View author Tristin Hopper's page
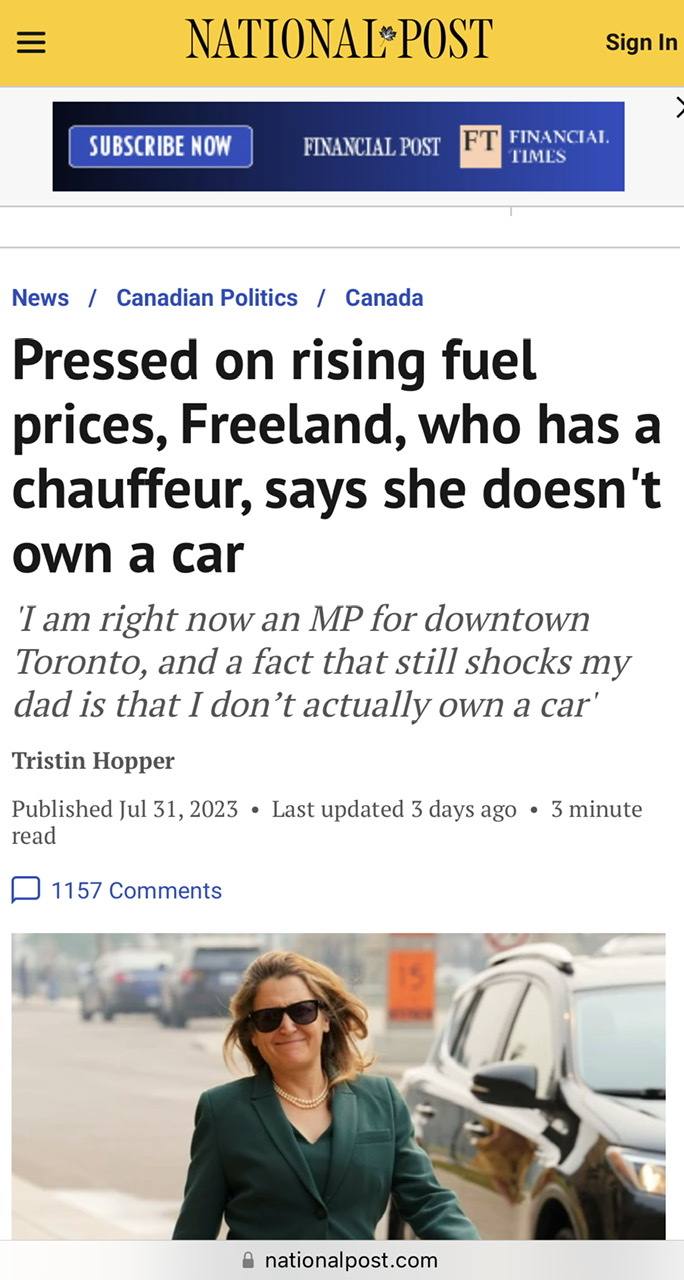The image size is (684, 1280). [x=93, y=761]
